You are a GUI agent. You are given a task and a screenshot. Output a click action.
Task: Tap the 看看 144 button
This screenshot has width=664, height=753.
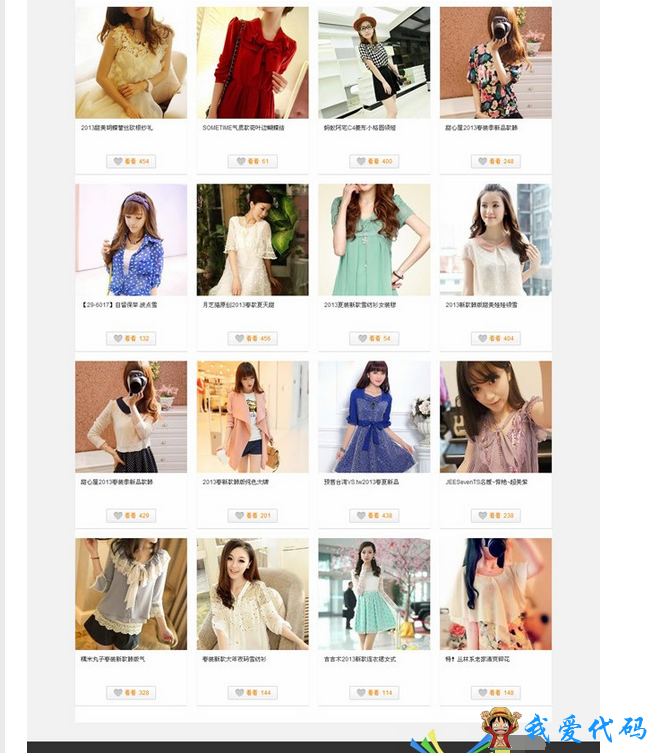[x=252, y=693]
